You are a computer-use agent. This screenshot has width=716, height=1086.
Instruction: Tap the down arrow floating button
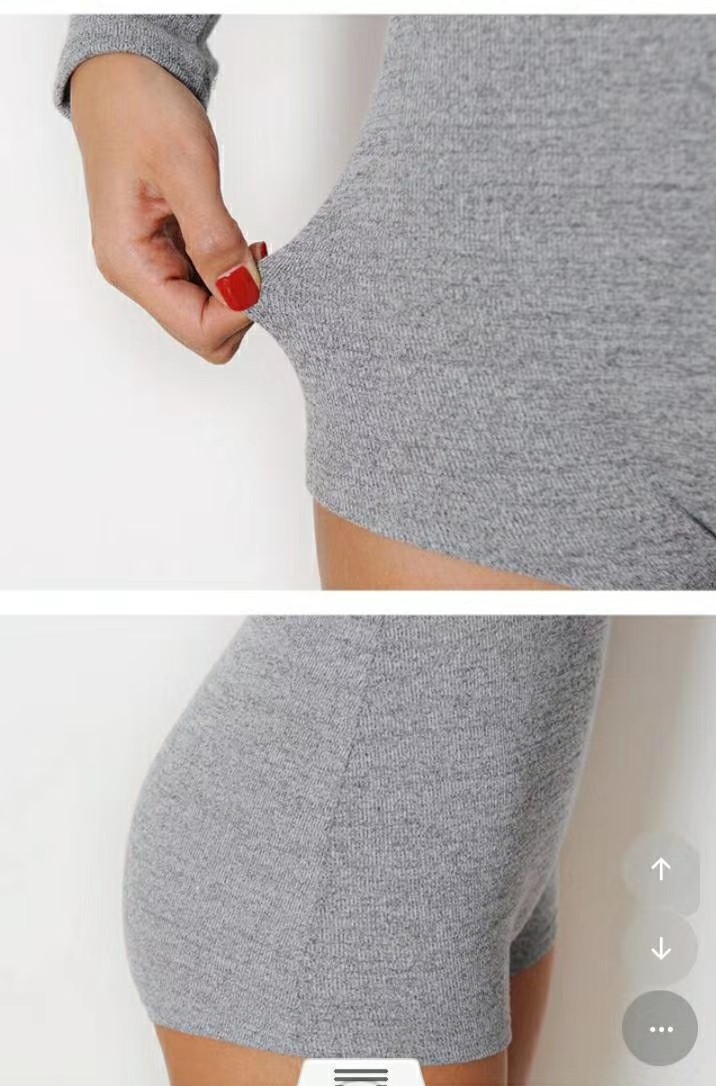(660, 948)
